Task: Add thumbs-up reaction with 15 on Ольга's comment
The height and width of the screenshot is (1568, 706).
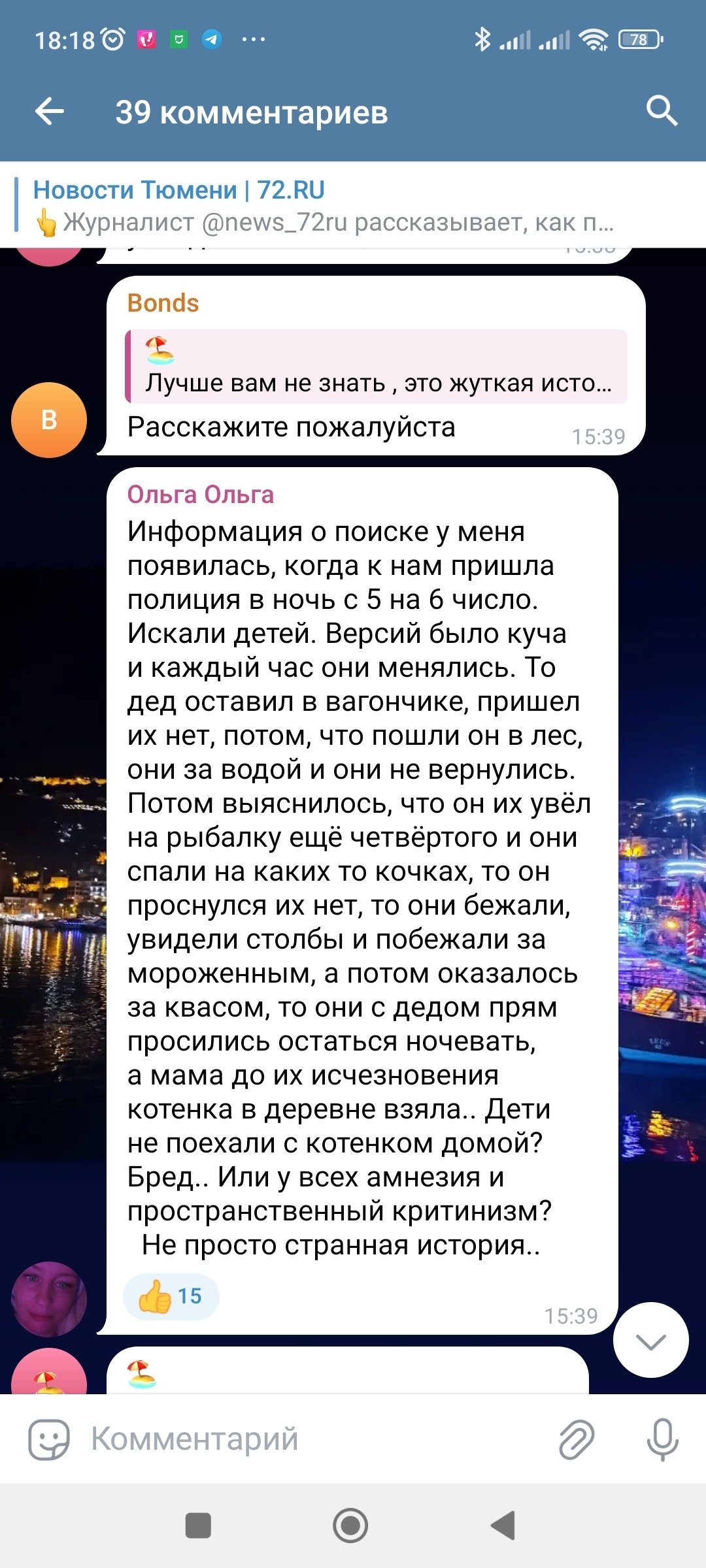Action: [171, 1296]
